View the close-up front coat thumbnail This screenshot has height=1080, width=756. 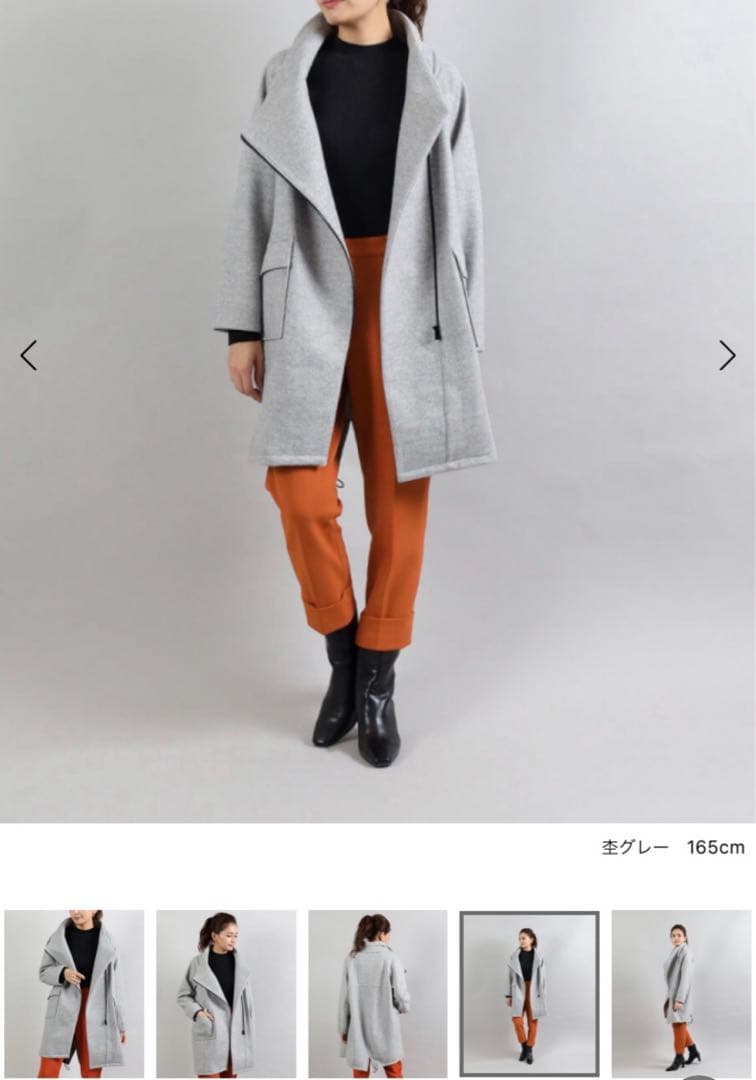[x=74, y=993]
